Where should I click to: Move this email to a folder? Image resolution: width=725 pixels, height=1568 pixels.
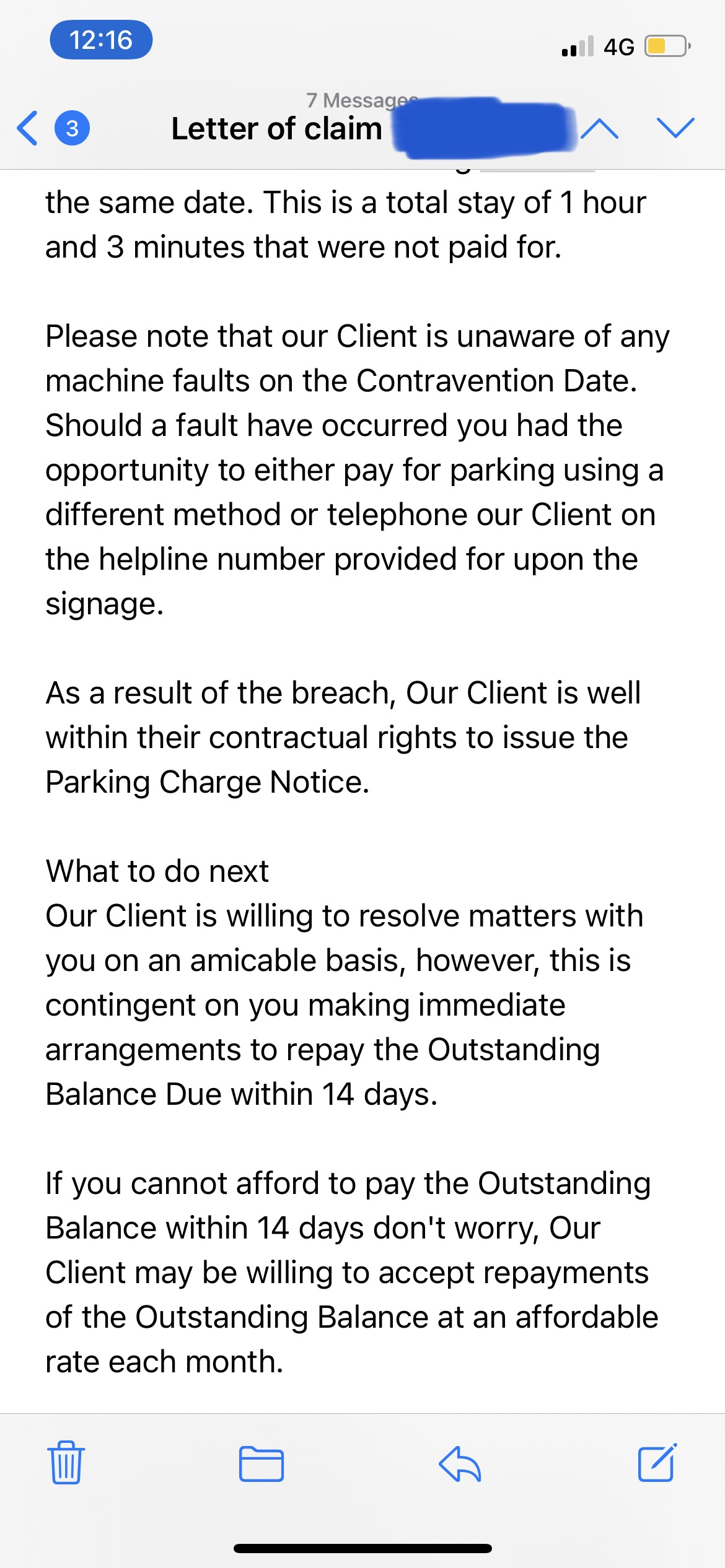tap(261, 1463)
